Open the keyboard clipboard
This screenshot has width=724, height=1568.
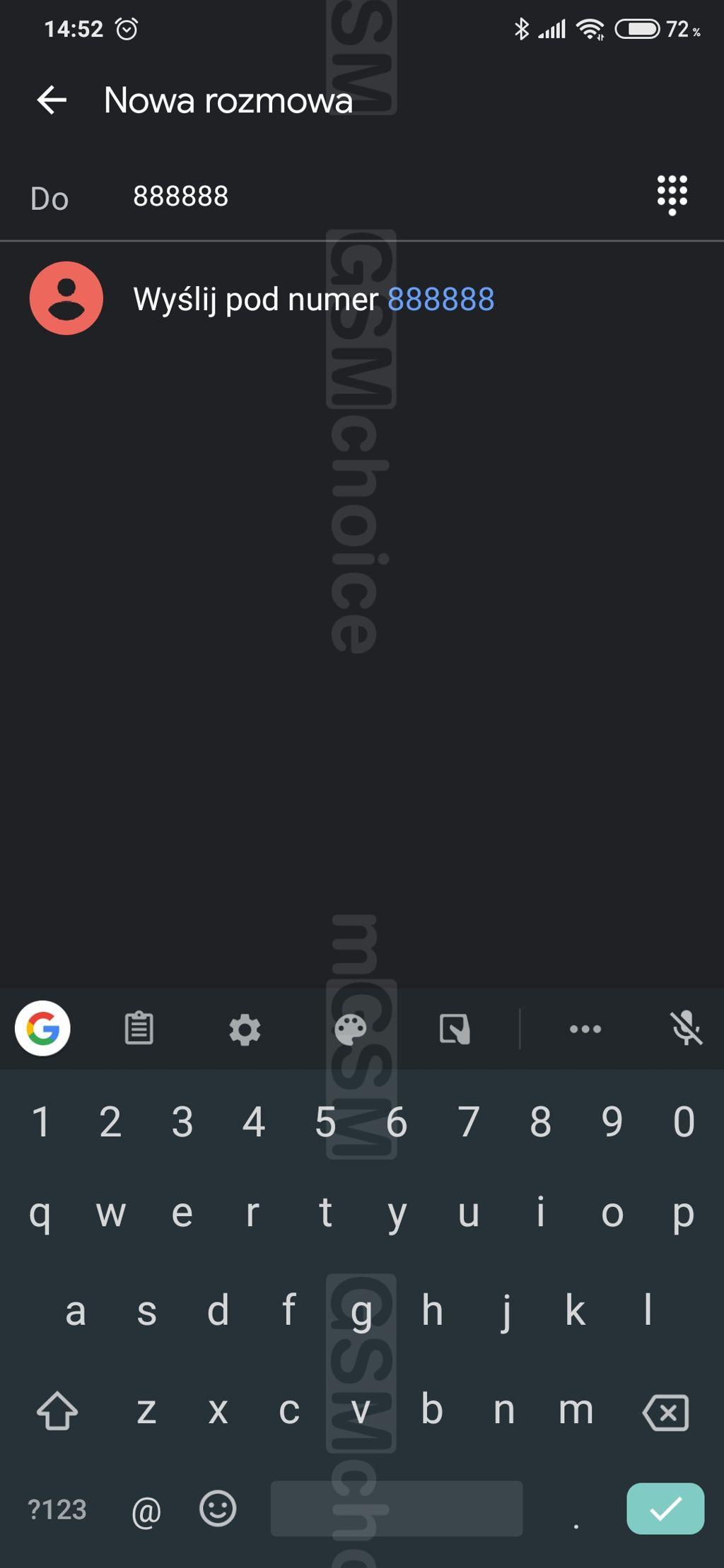[x=139, y=1028]
